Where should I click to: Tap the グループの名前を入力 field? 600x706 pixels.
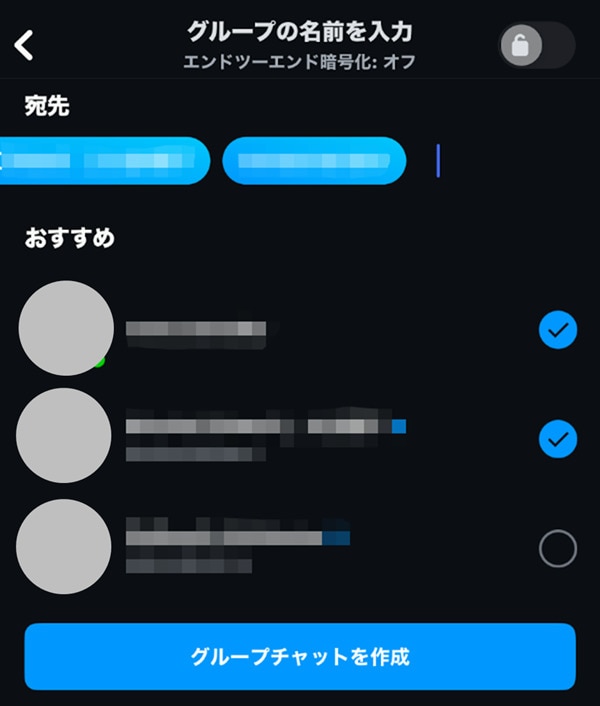click(x=300, y=31)
